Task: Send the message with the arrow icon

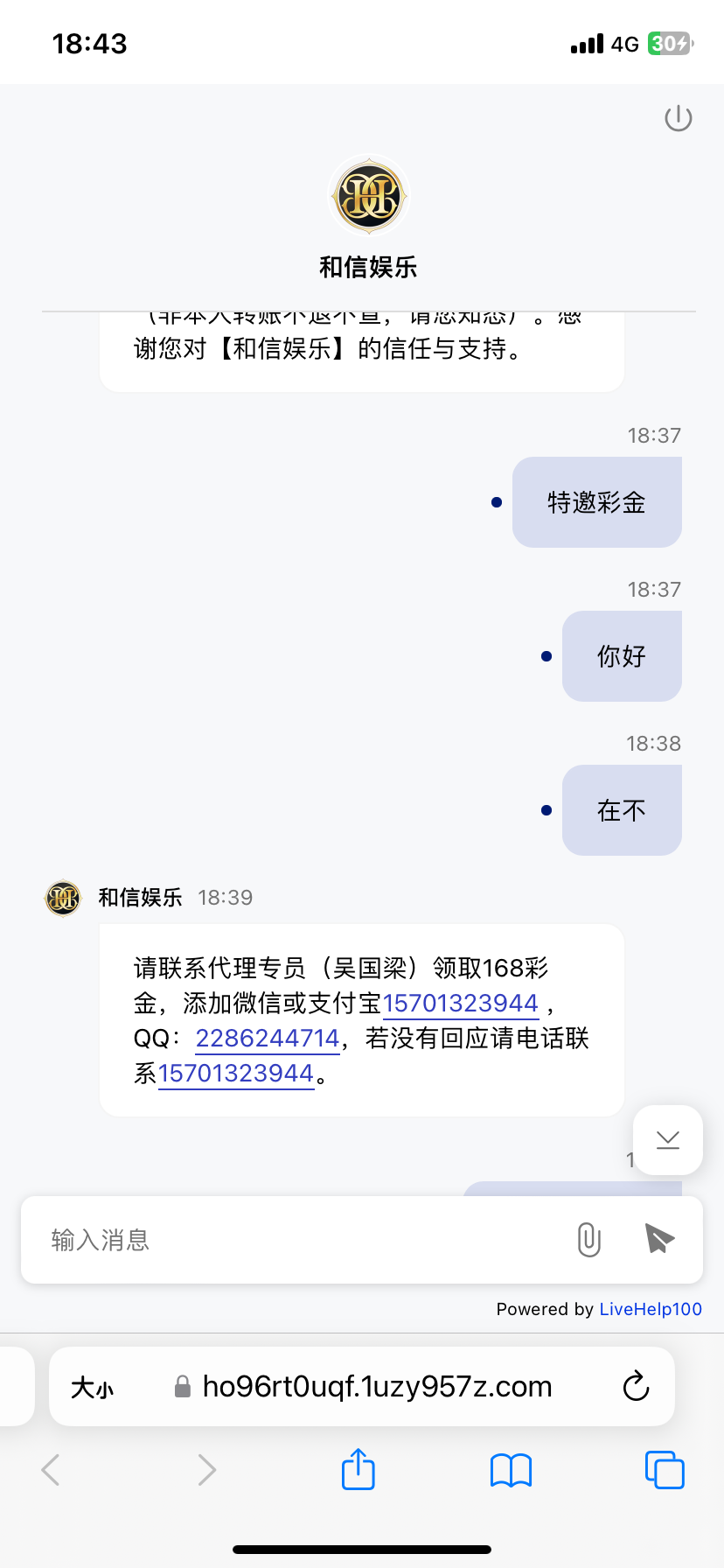Action: coord(659,1239)
